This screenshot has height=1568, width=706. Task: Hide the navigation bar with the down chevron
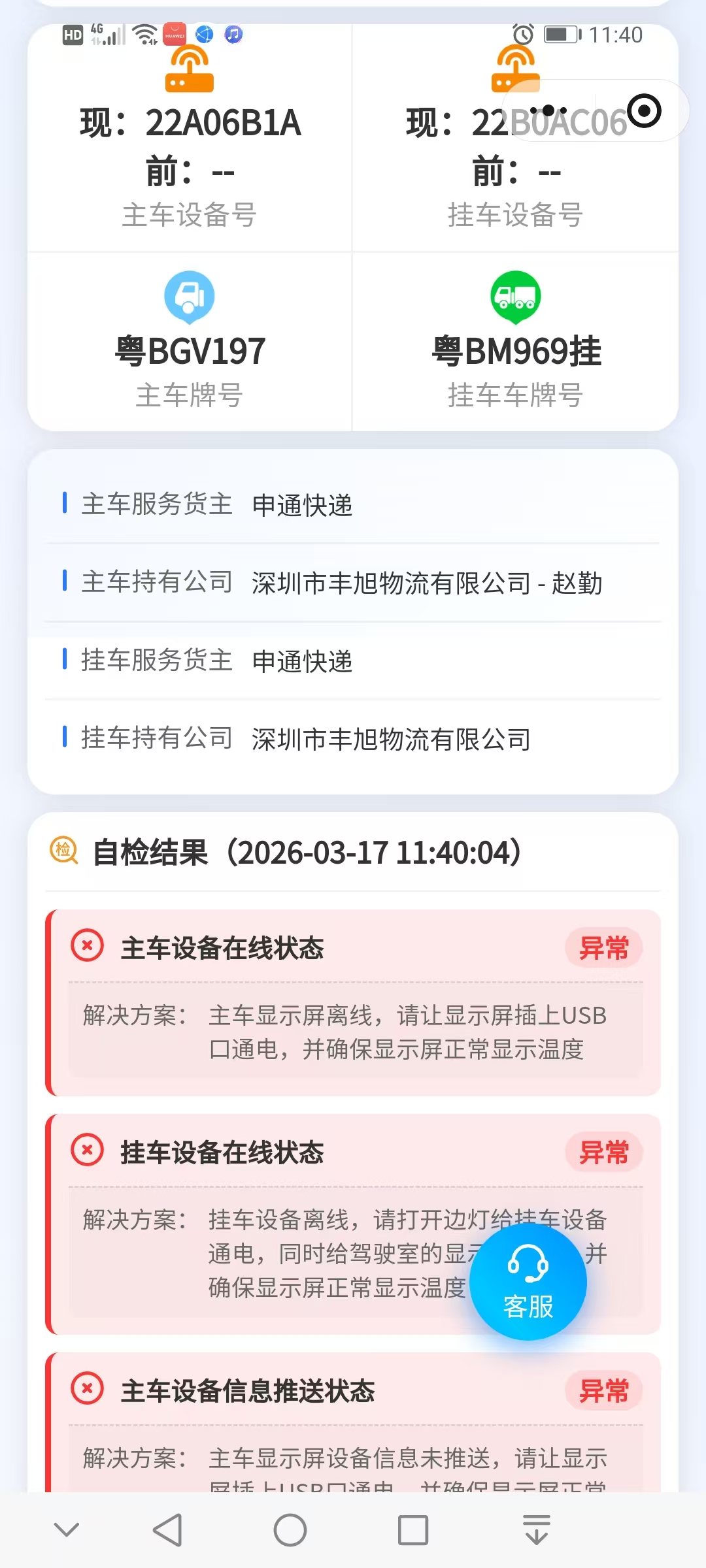(x=67, y=1530)
